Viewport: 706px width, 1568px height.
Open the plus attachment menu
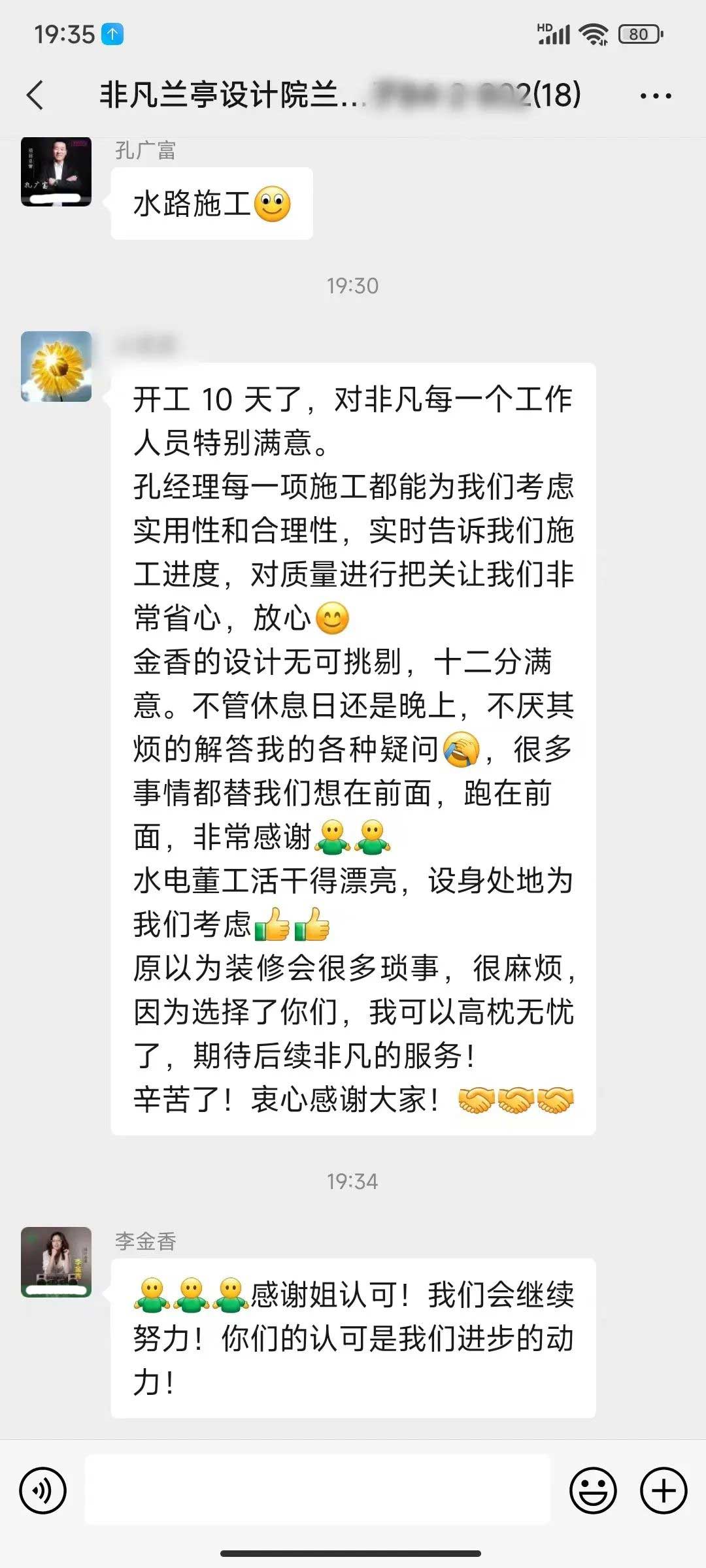664,1490
